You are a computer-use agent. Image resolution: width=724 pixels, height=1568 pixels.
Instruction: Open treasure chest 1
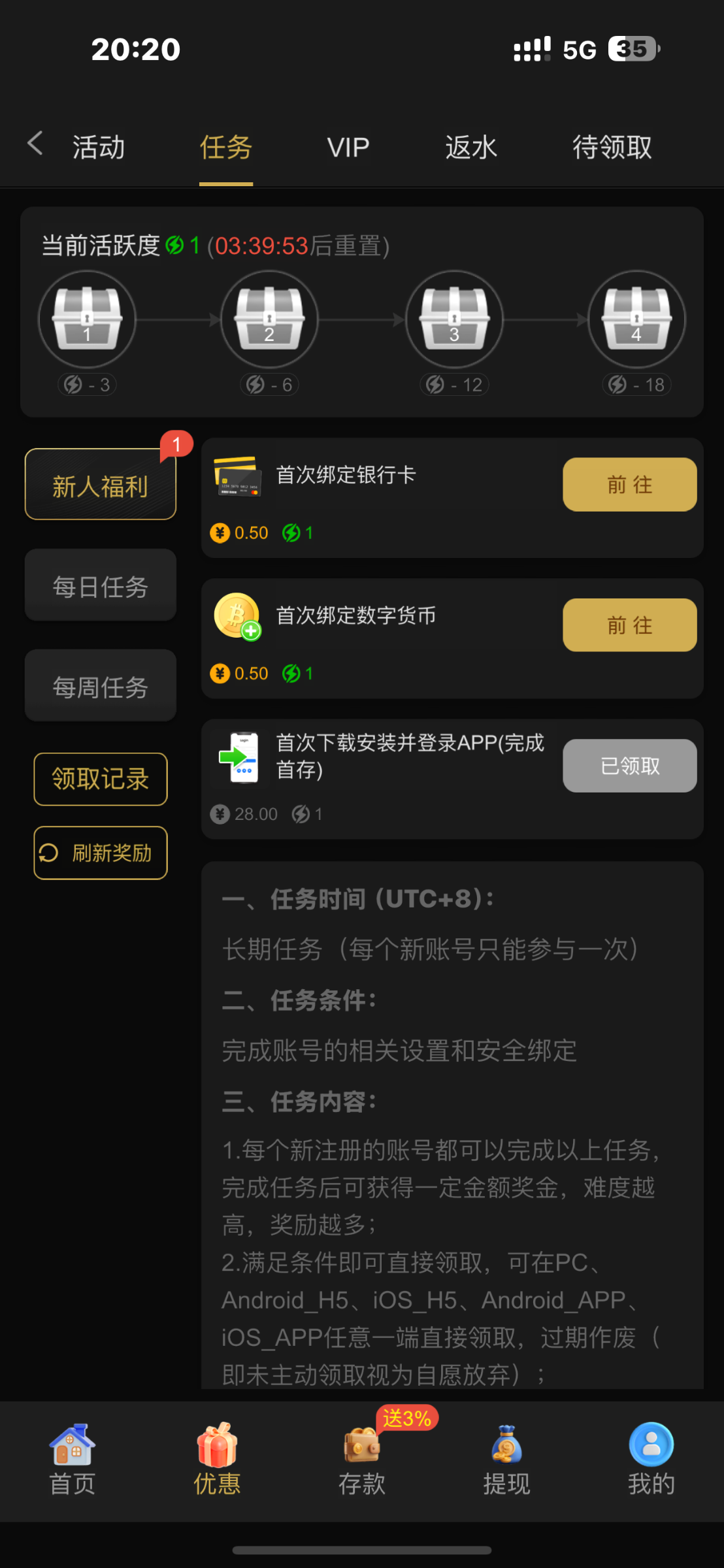87,319
